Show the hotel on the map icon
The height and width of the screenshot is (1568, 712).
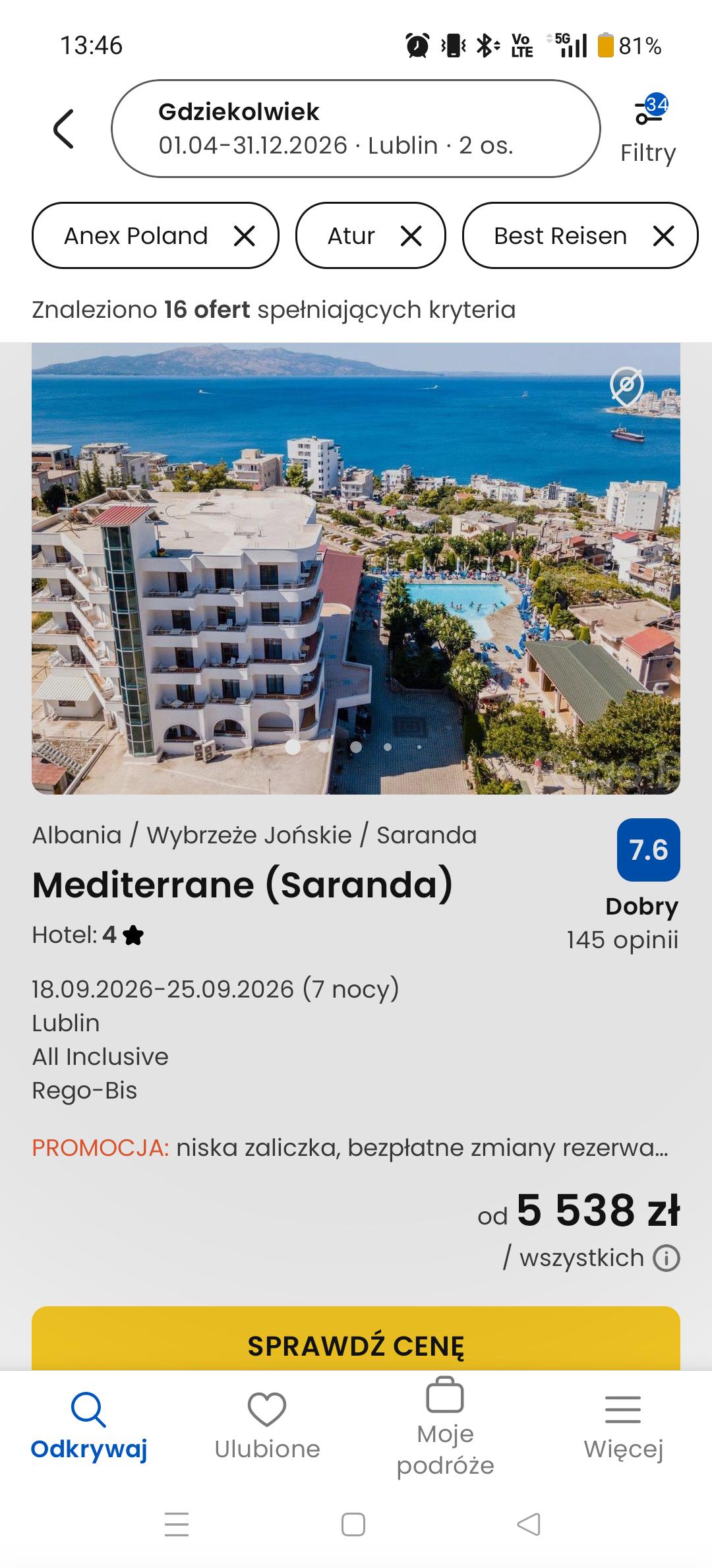pos(626,386)
